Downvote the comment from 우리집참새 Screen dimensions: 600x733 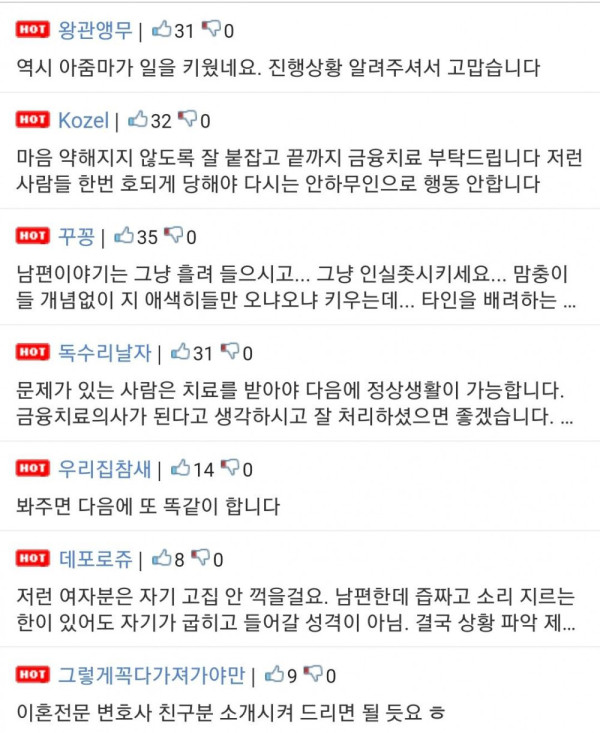click(230, 468)
